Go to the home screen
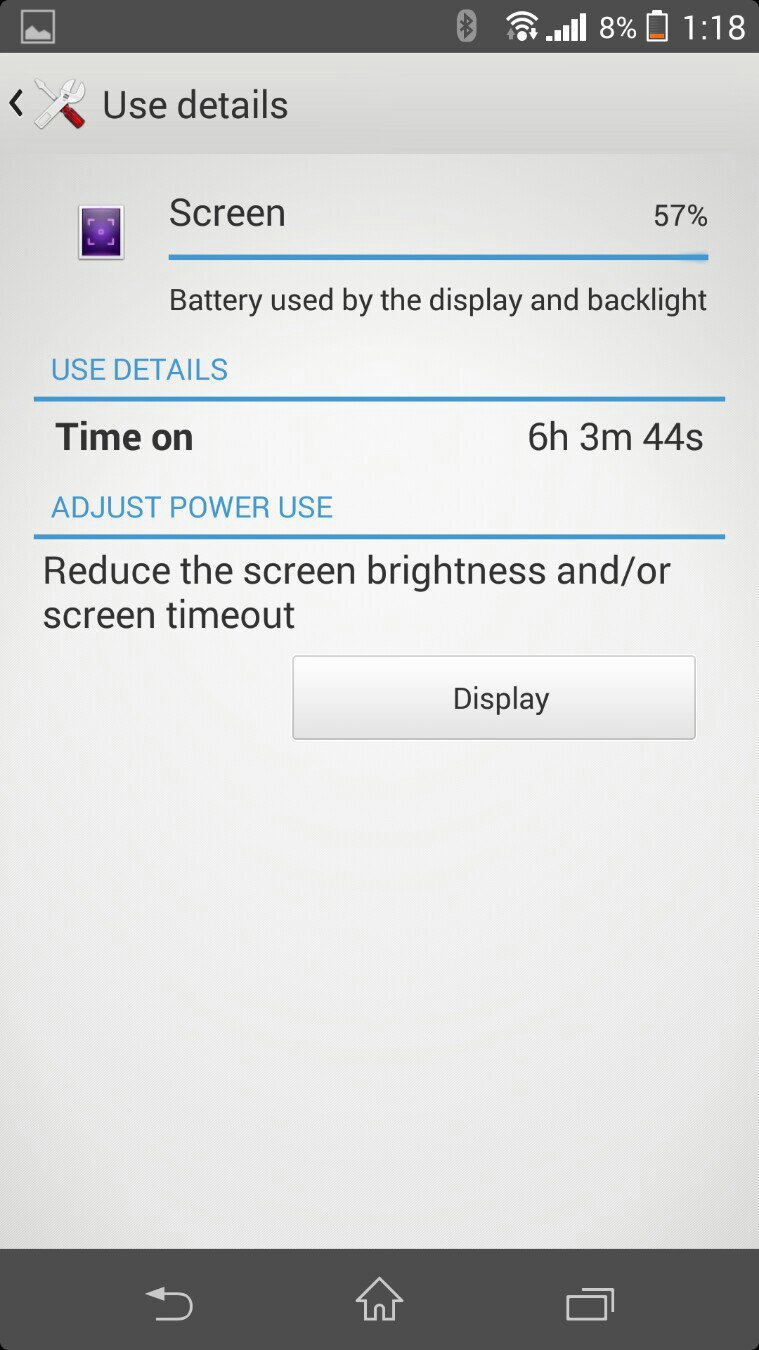This screenshot has width=759, height=1350. (379, 1302)
